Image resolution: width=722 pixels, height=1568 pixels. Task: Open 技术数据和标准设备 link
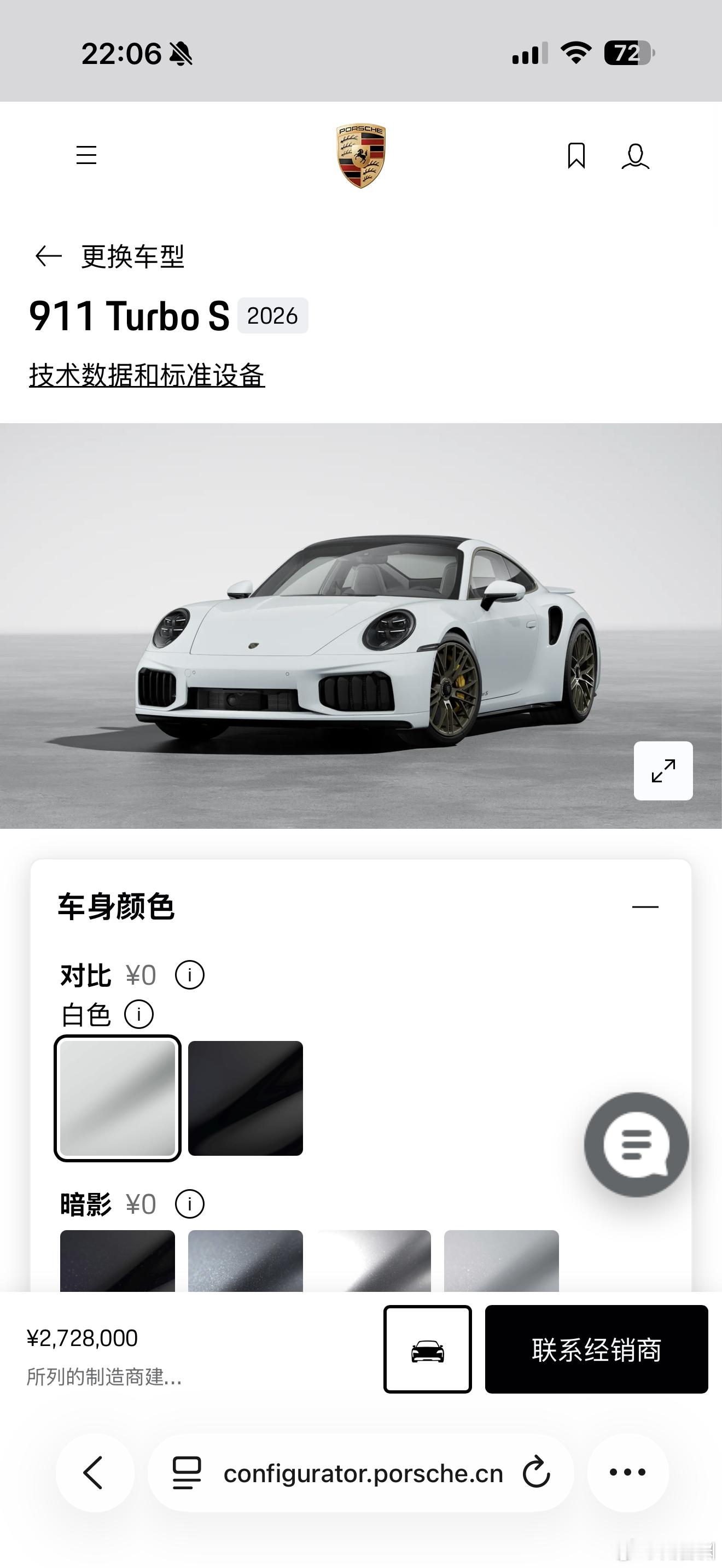147,375
